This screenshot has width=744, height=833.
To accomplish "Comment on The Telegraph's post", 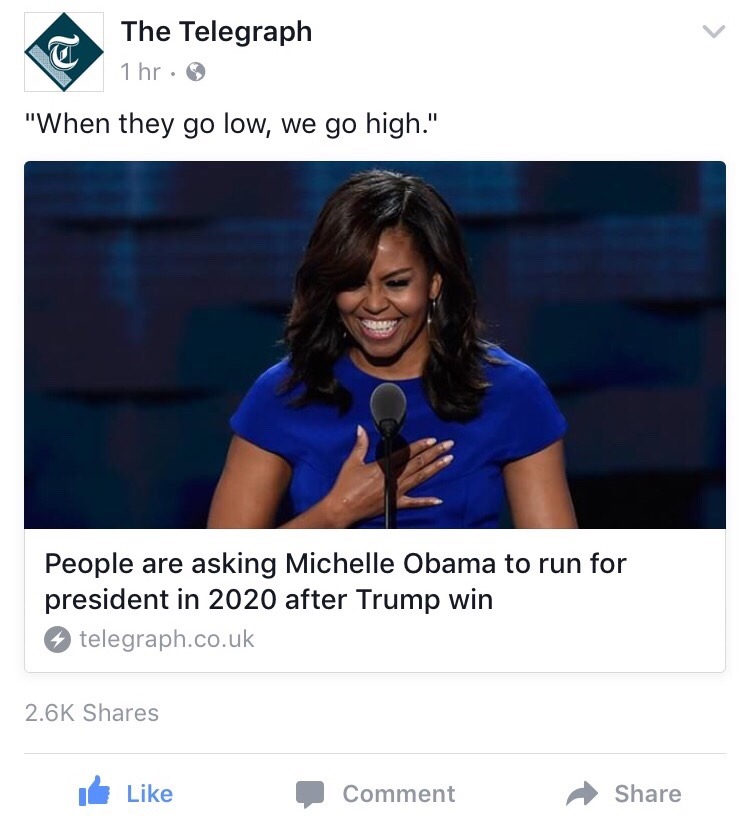I will 375,793.
